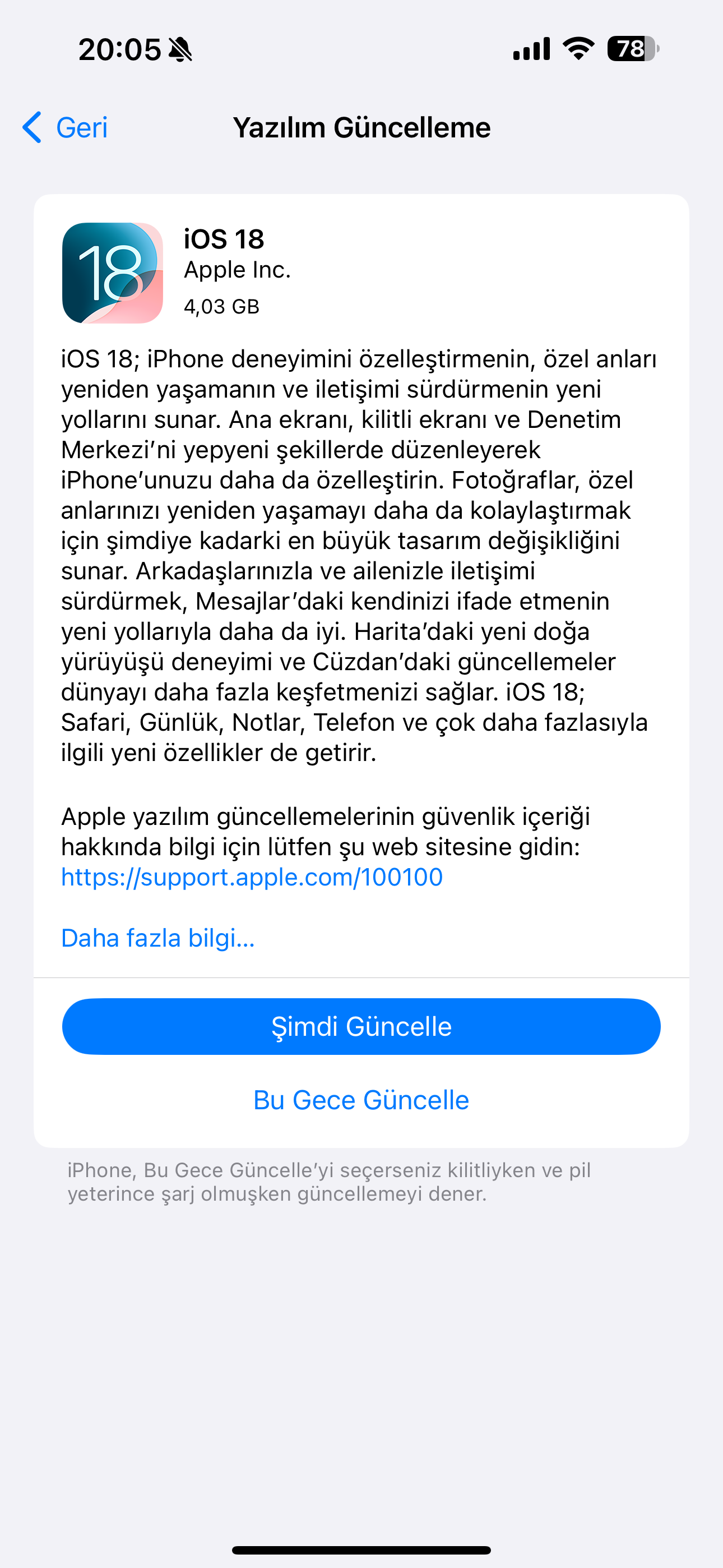Start the update with Şimdi Güncelle
Image resolution: width=723 pixels, height=1568 pixels.
[361, 1026]
